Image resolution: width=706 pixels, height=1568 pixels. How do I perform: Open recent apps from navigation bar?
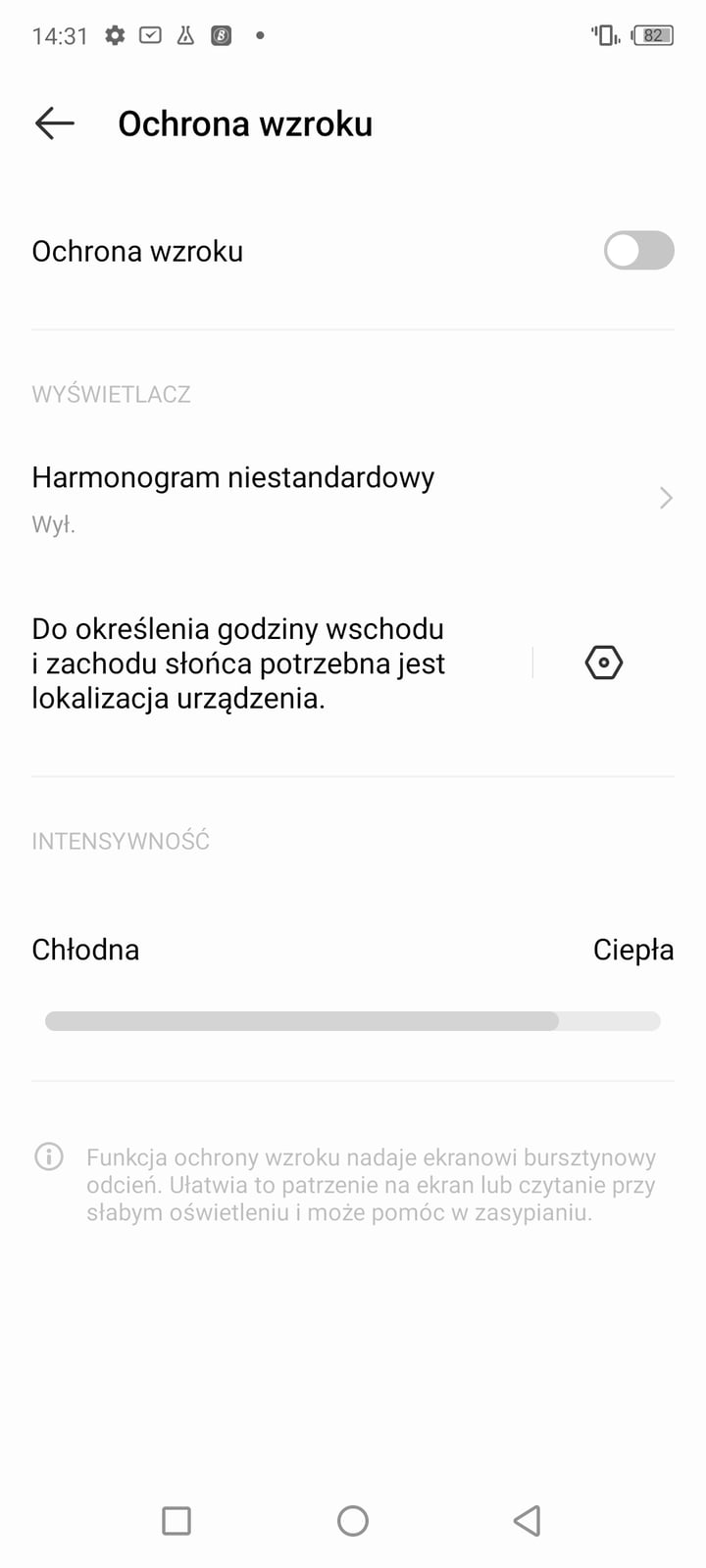(176, 1521)
